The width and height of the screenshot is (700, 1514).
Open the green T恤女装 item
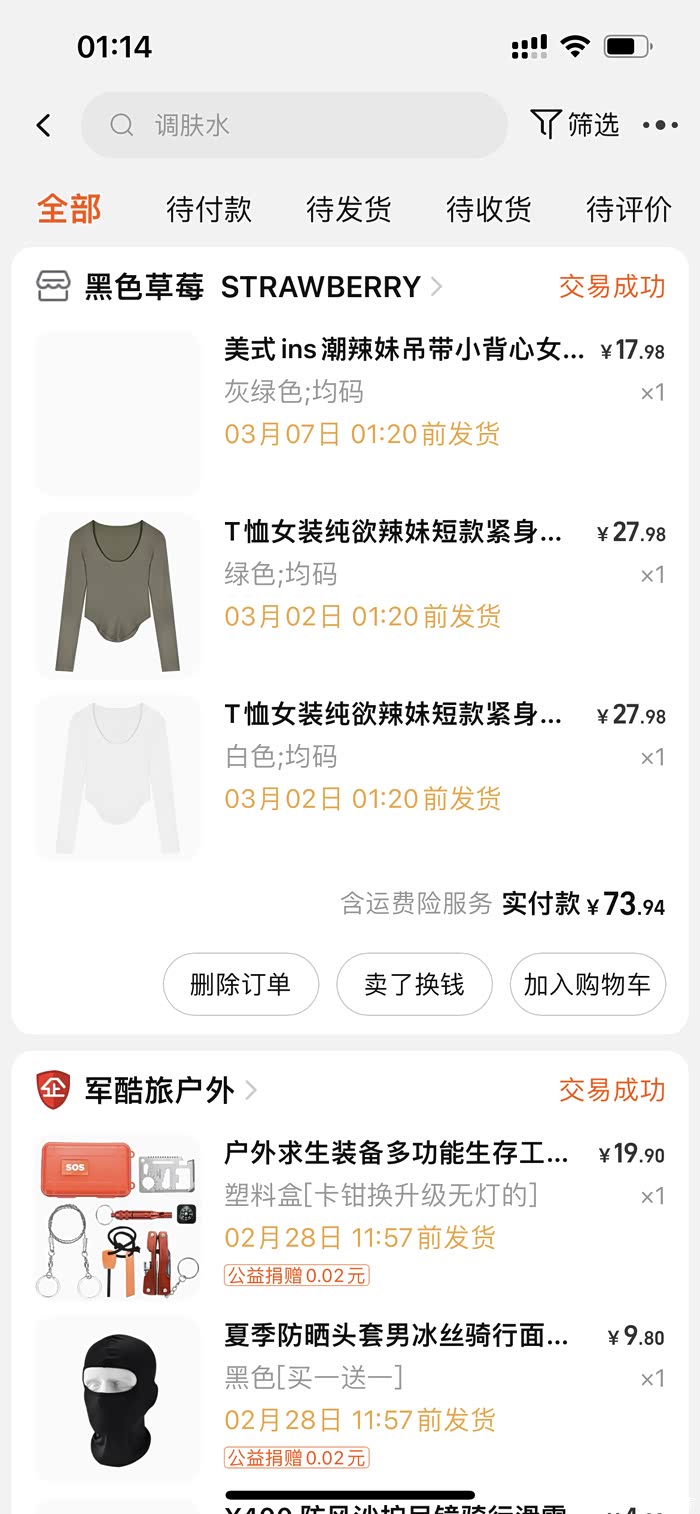click(x=393, y=533)
